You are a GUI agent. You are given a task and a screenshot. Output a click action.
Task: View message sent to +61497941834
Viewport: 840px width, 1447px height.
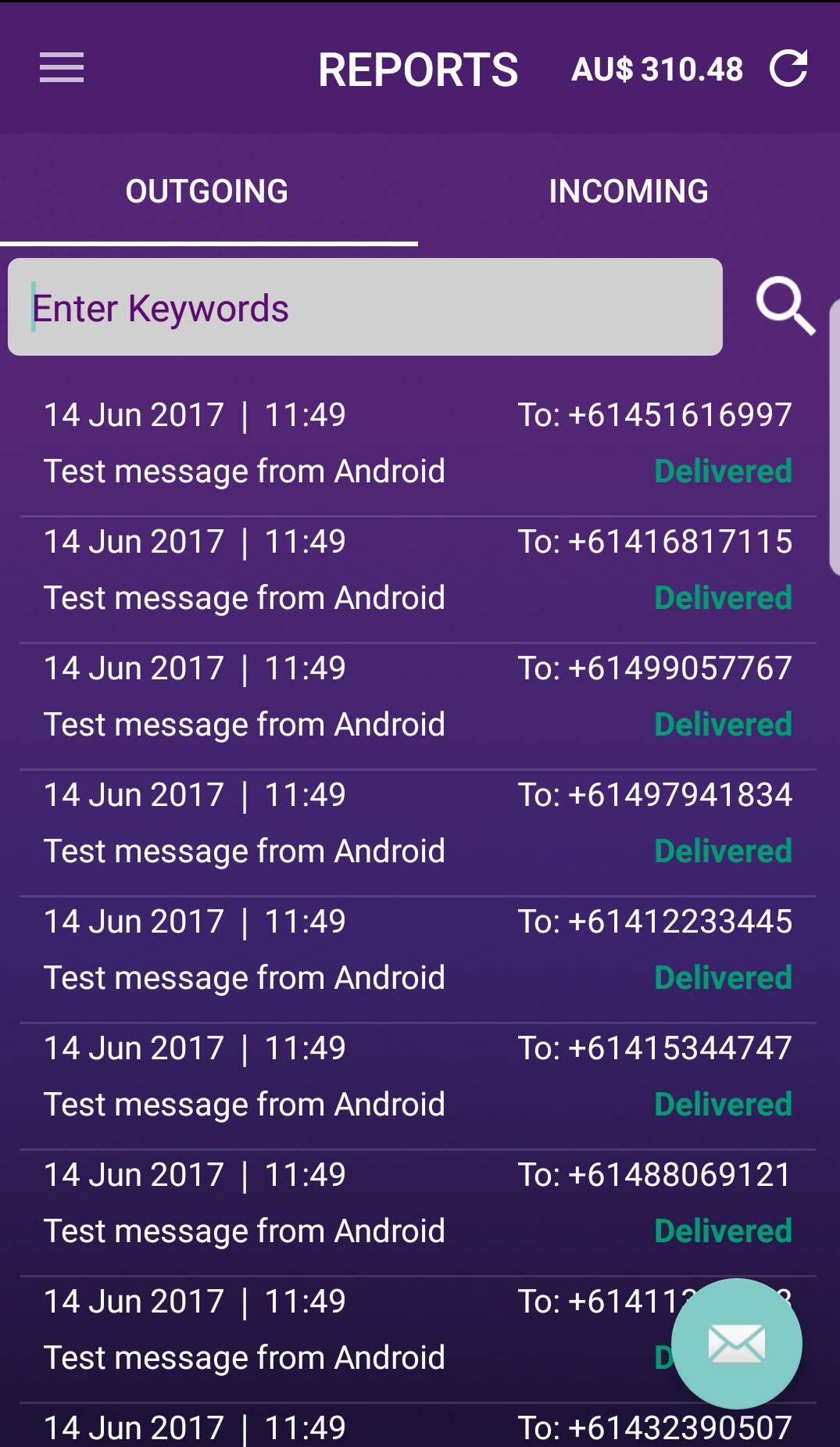coord(418,823)
